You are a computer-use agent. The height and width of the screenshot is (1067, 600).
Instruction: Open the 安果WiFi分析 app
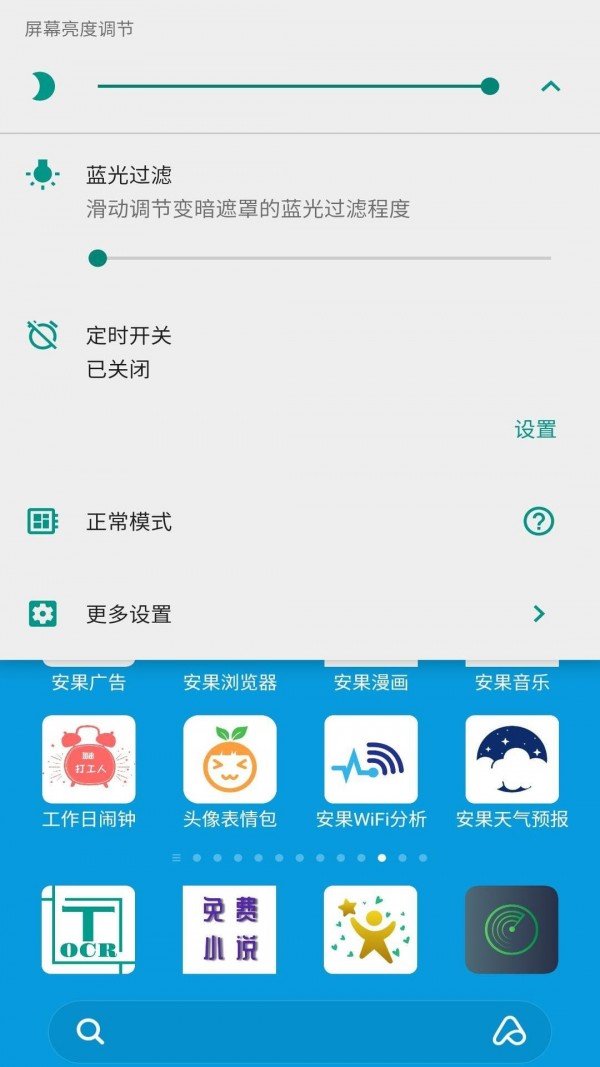coord(371,760)
